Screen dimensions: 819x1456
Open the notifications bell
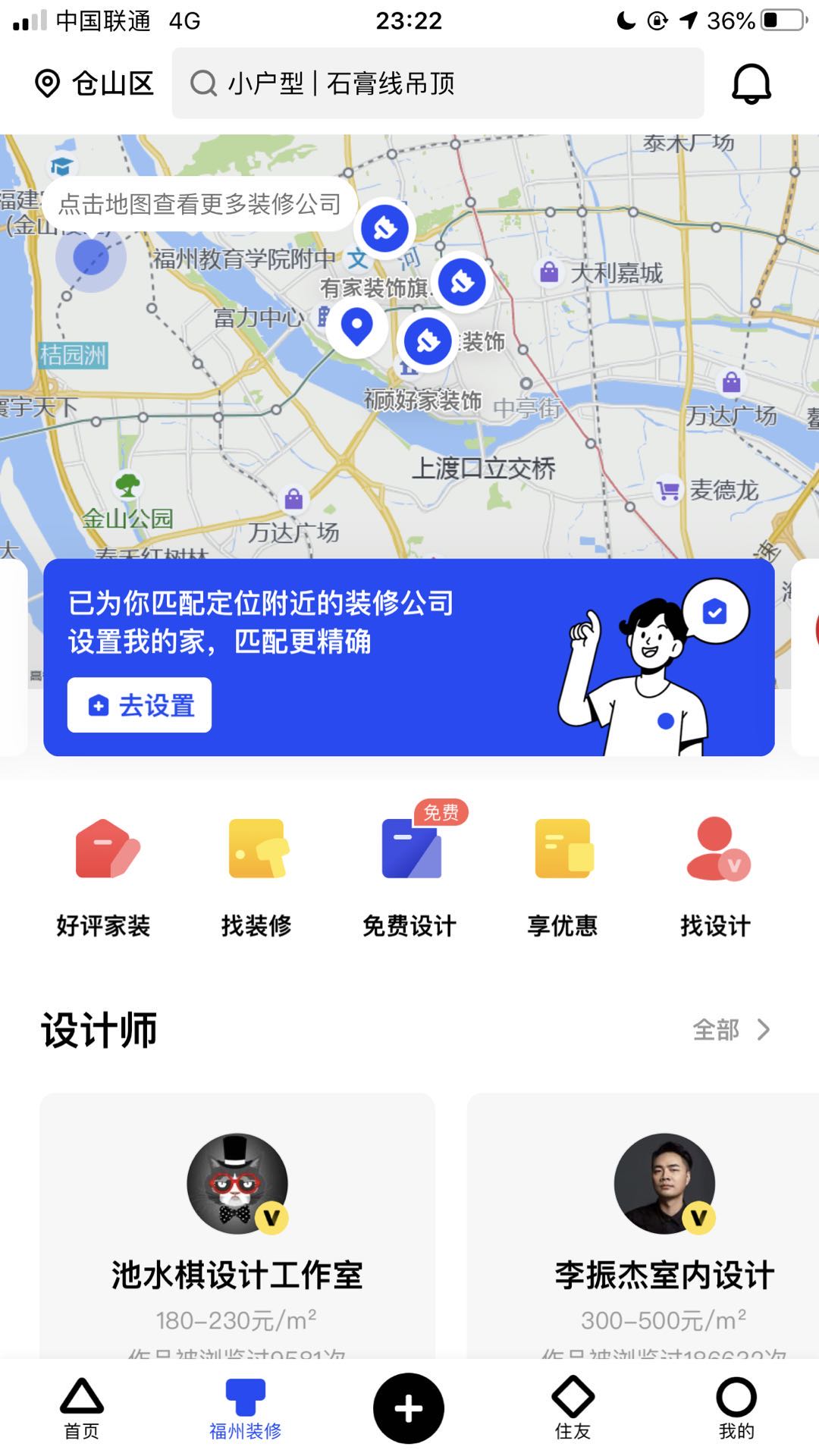[751, 83]
